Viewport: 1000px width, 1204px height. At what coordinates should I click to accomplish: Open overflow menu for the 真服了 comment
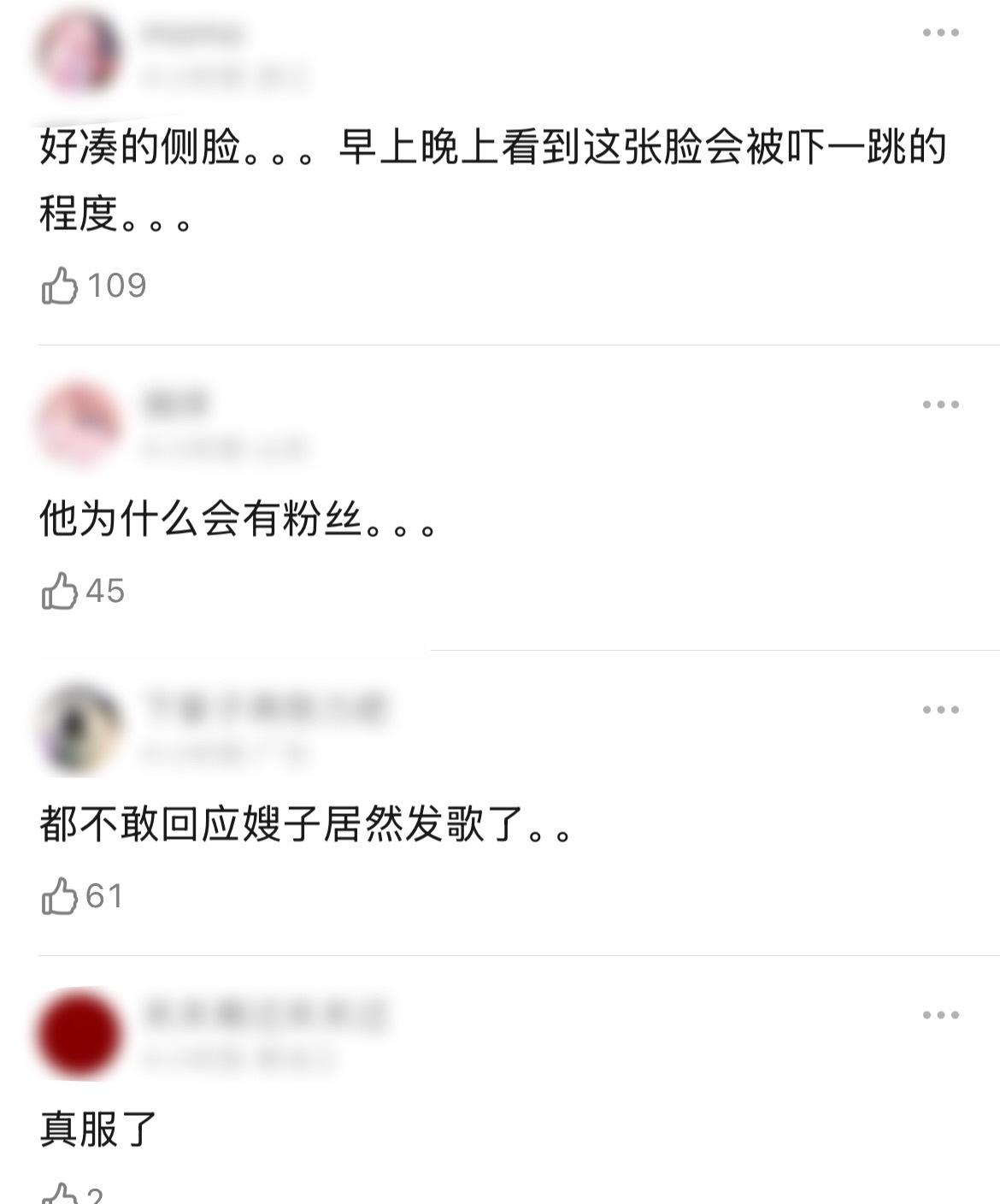coord(940,1015)
